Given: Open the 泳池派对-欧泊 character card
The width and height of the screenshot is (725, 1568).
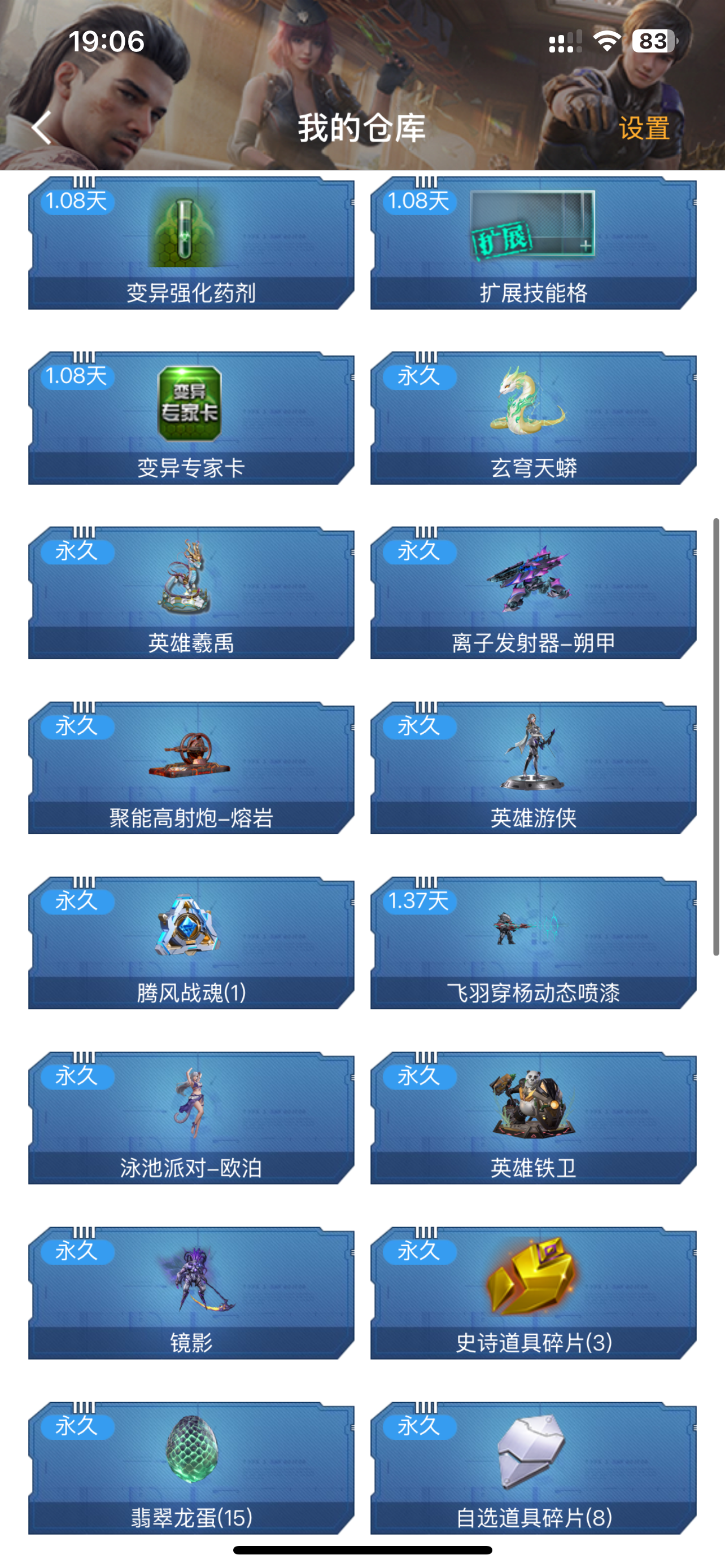Looking at the screenshot, I should point(191,1118).
